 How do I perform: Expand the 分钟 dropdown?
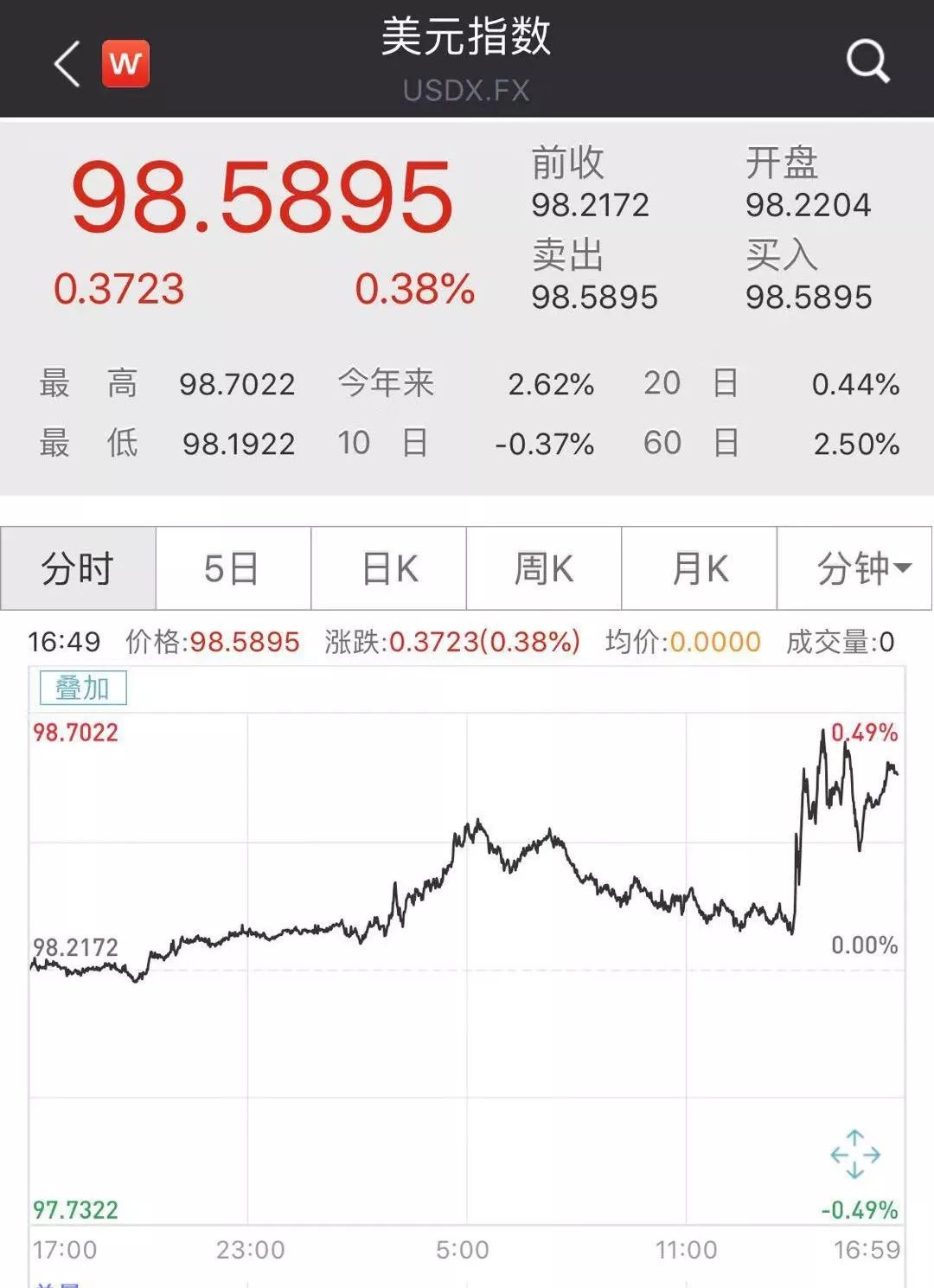854,568
